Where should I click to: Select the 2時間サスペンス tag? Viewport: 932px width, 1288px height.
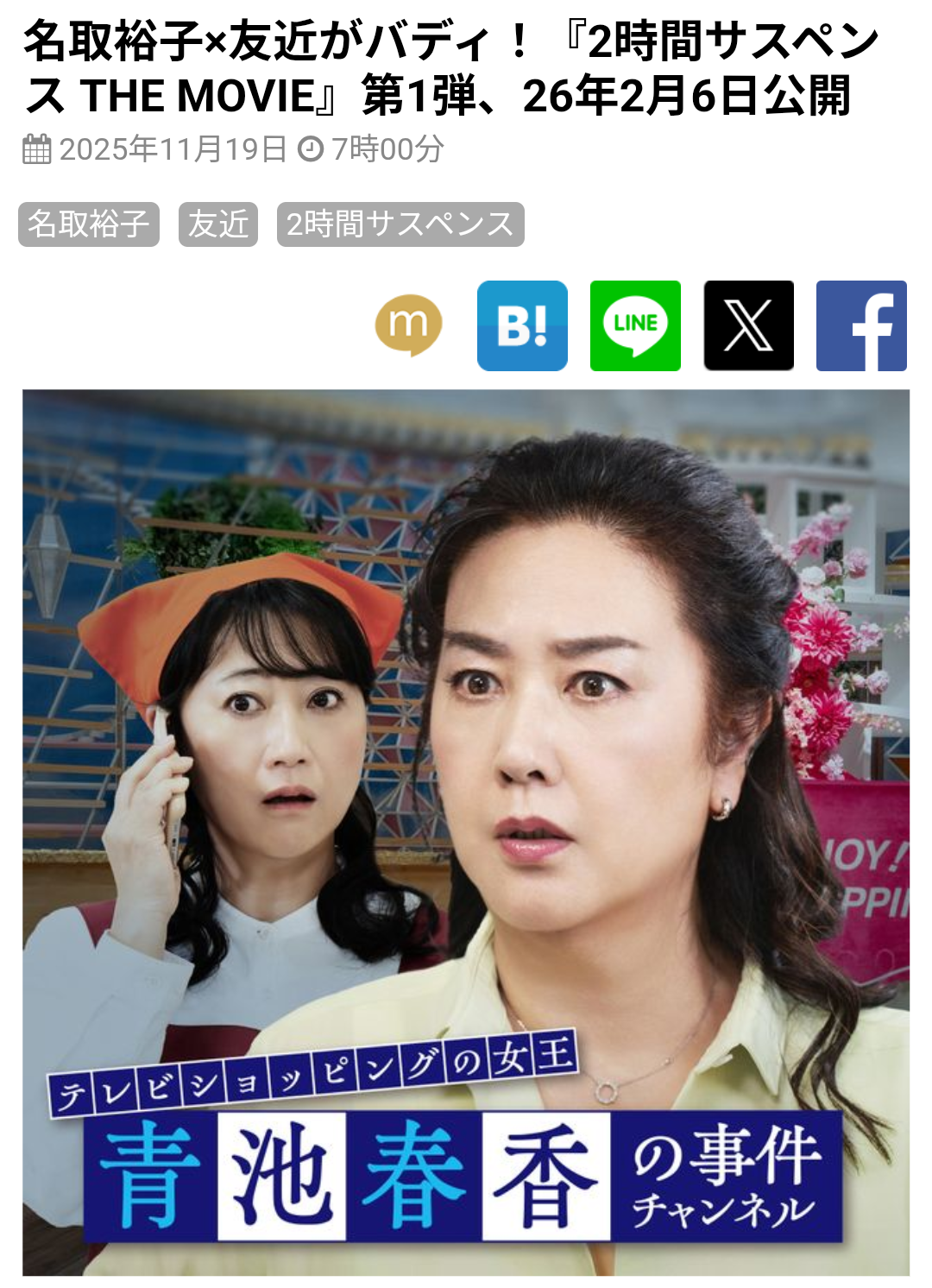400,224
